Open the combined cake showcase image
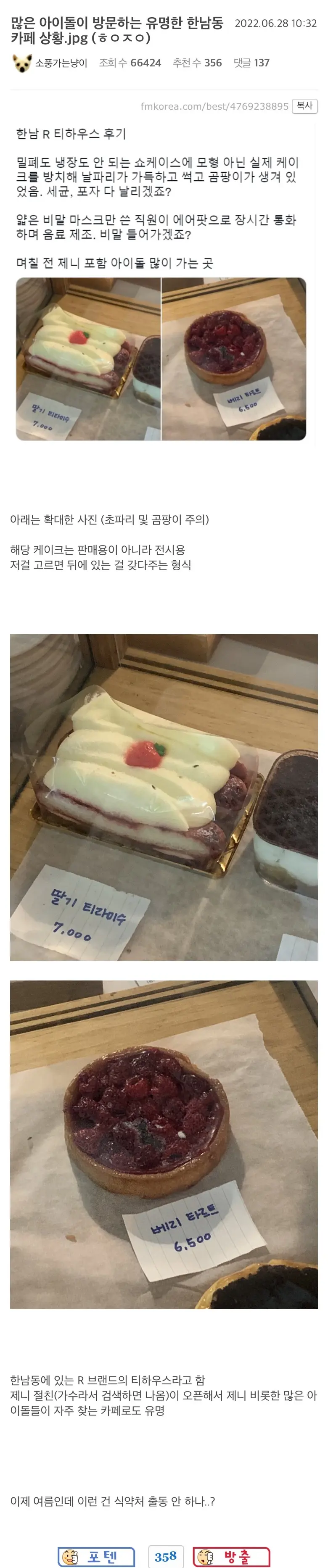 (x=161, y=359)
